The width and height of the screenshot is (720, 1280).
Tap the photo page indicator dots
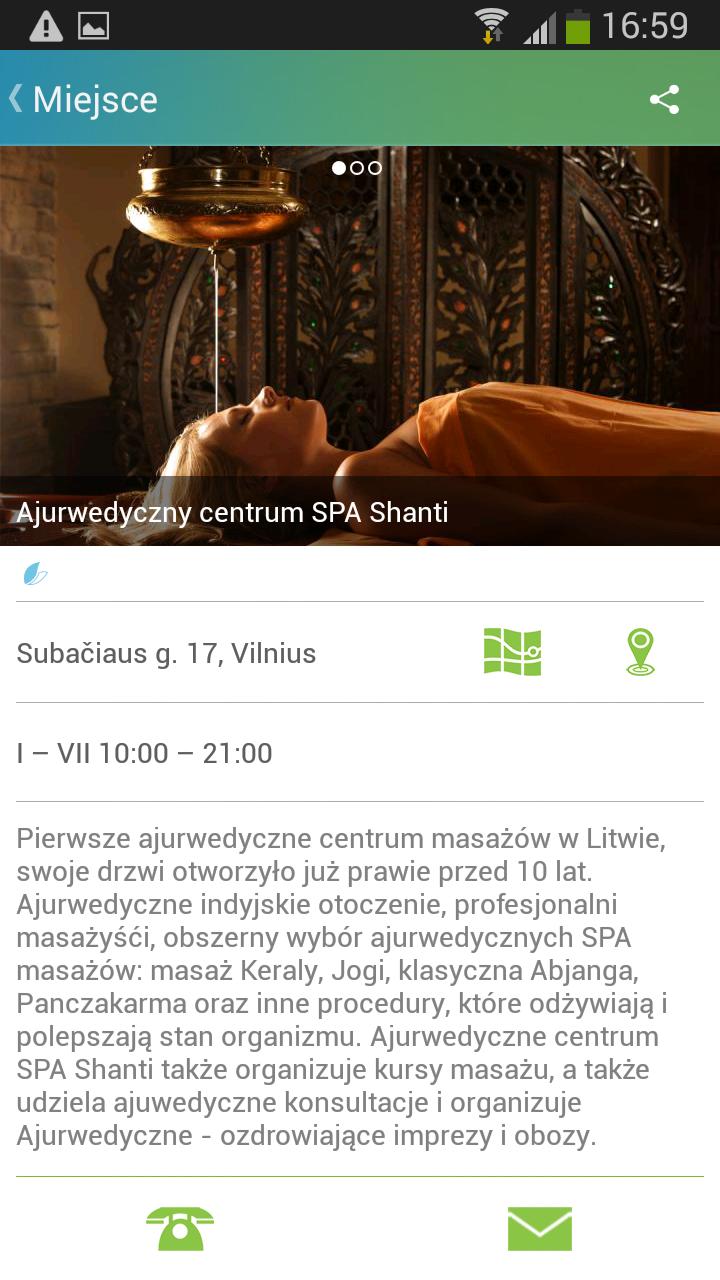point(357,168)
